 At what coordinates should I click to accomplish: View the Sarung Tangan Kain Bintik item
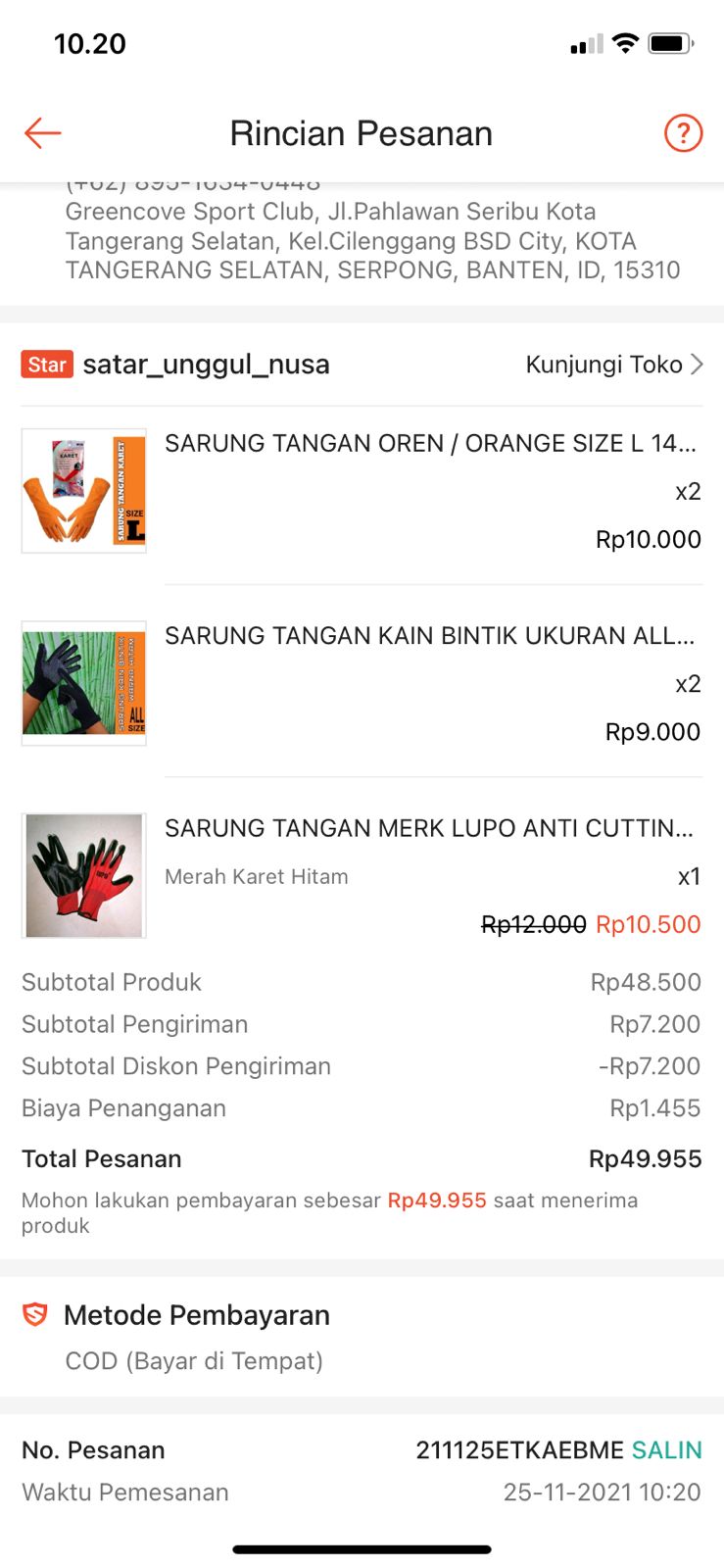(429, 636)
